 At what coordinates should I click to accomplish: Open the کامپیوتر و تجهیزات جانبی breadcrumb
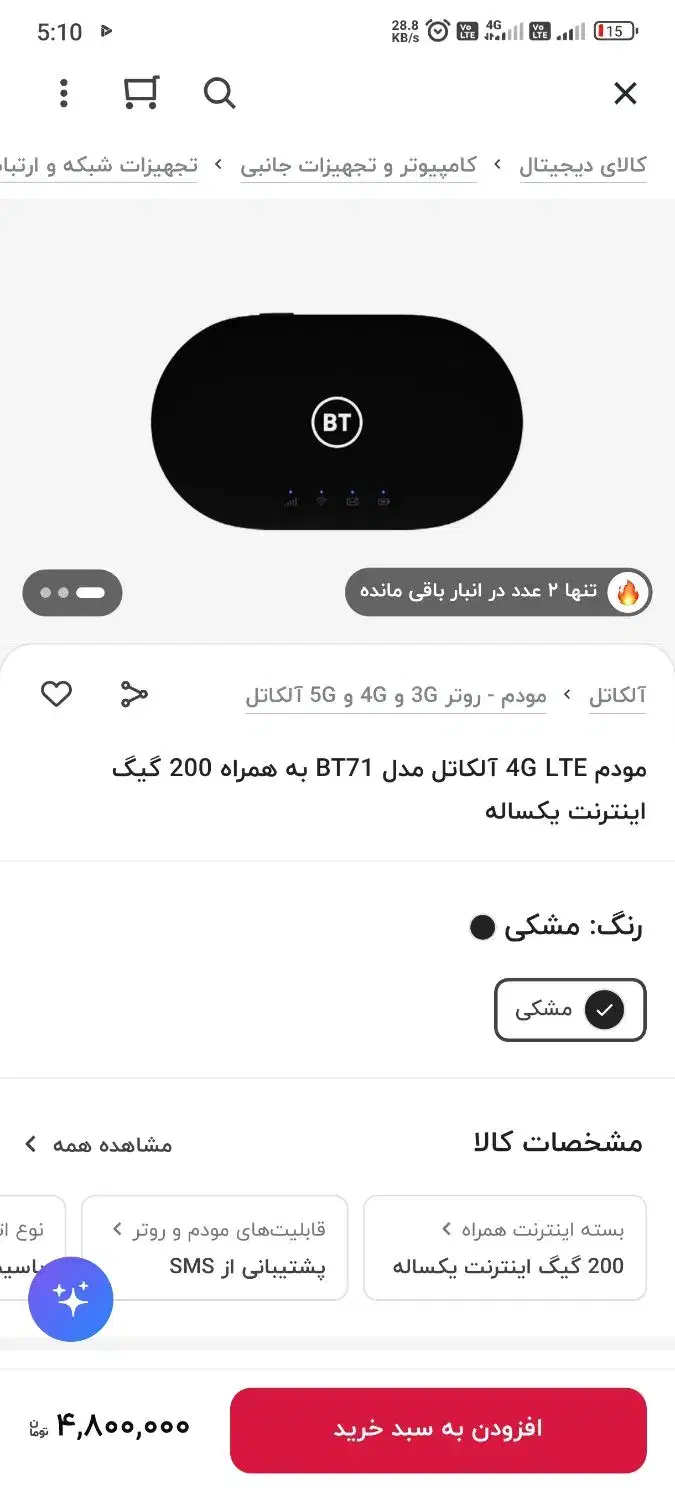click(x=358, y=165)
